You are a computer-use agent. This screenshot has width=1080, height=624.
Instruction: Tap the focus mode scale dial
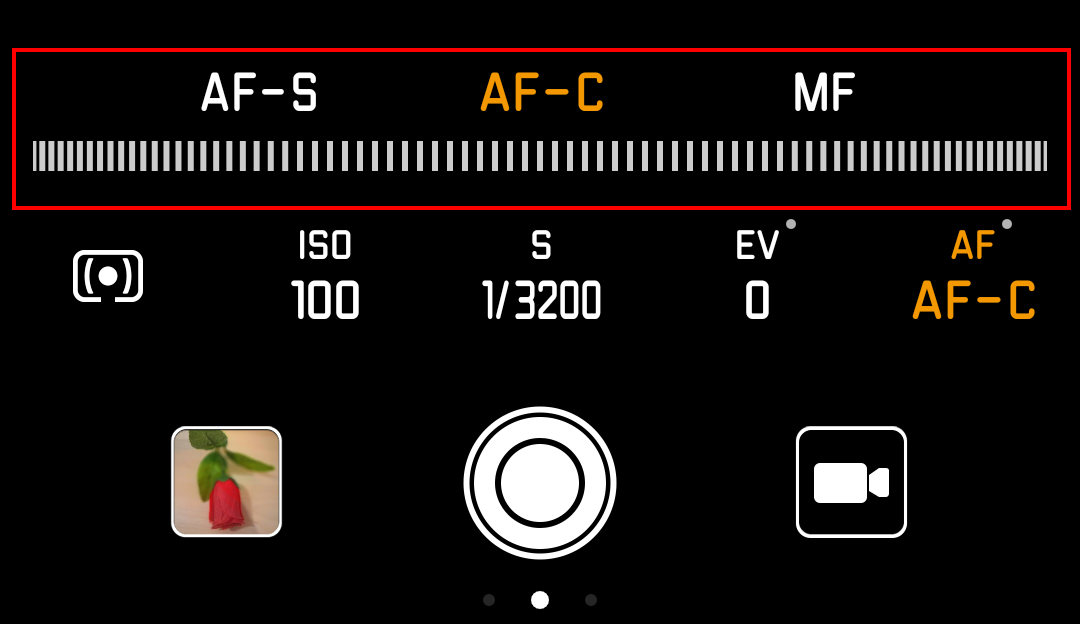point(540,156)
